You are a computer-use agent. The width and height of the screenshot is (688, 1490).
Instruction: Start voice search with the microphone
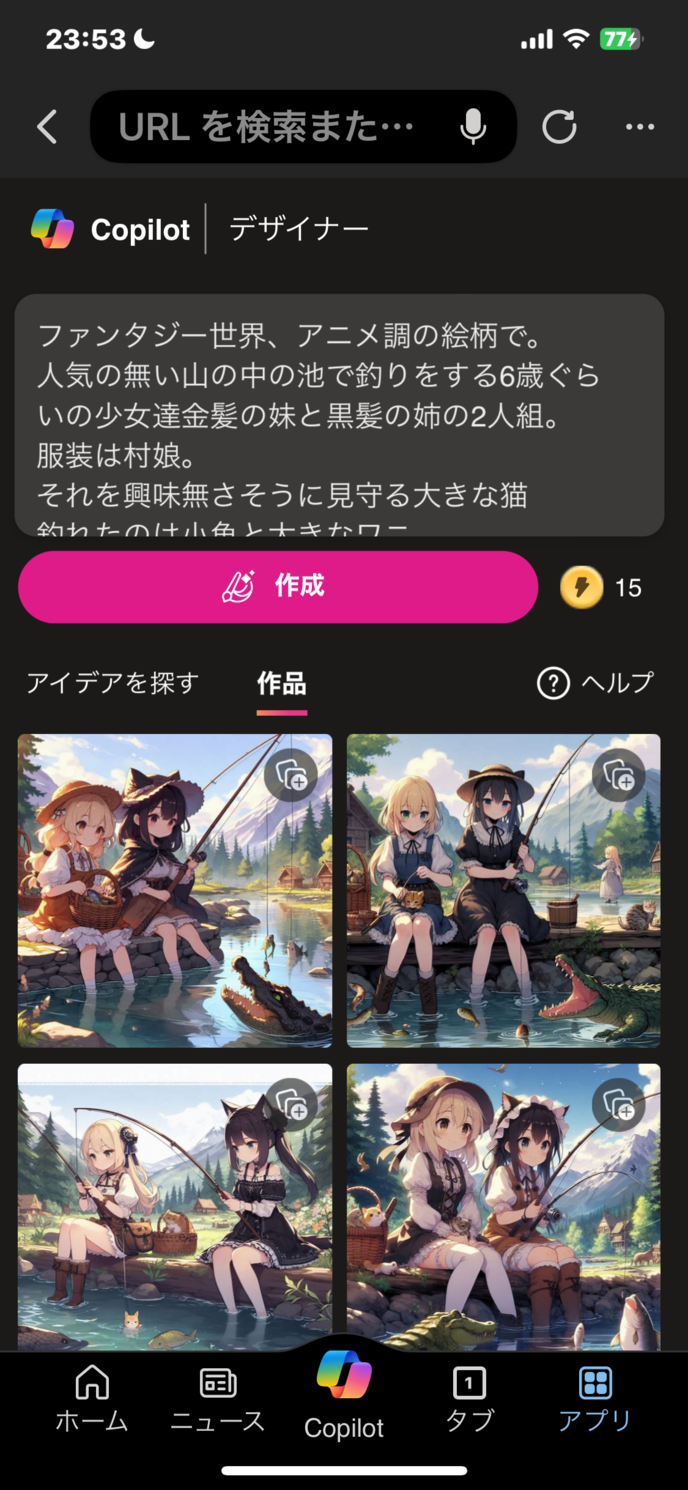(473, 127)
